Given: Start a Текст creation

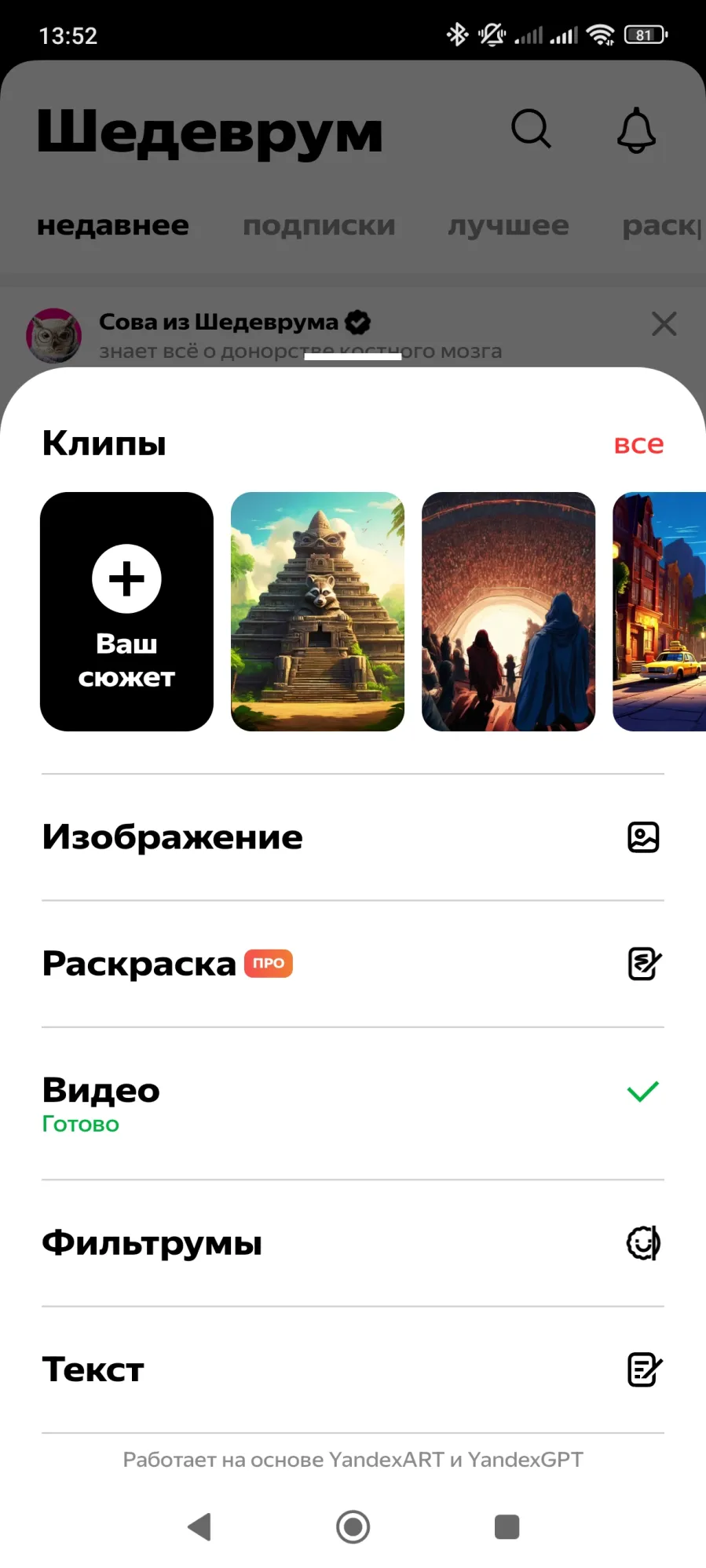Looking at the screenshot, I should pyautogui.click(x=353, y=1370).
